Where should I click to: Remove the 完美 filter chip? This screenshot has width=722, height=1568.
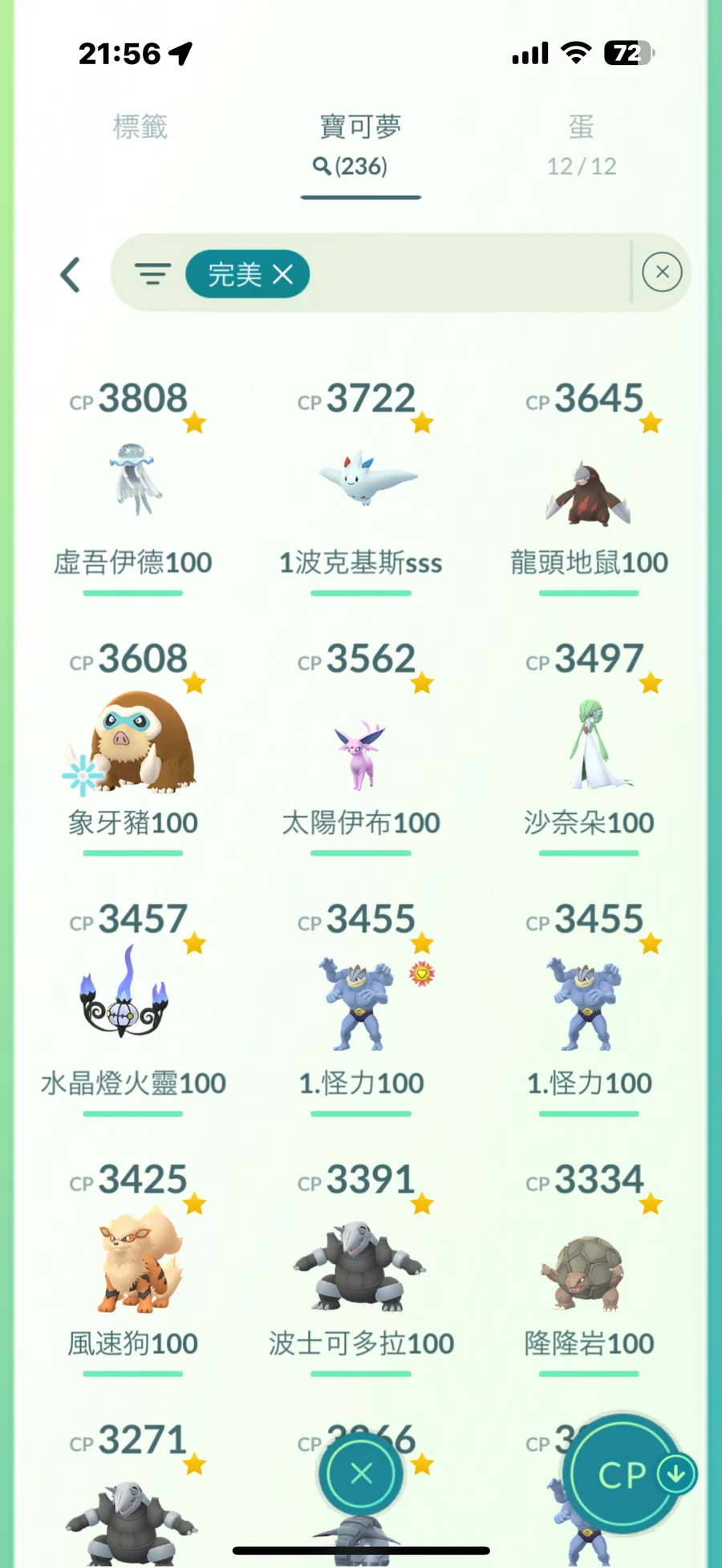pyautogui.click(x=282, y=275)
